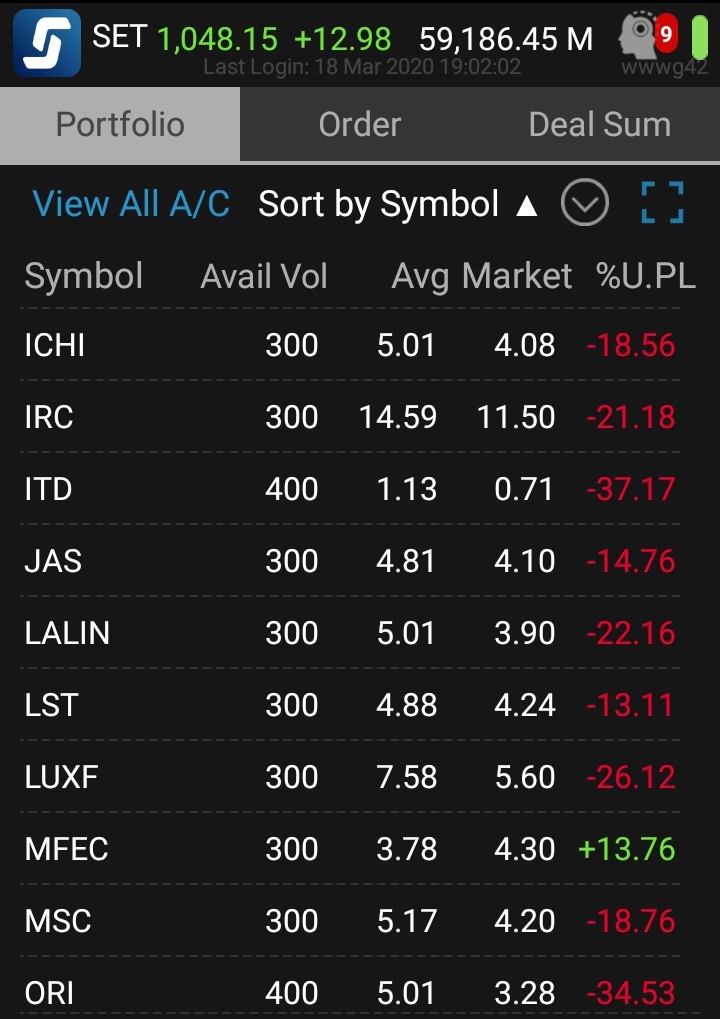
Task: Open the Deal Sum tab
Action: [599, 125]
